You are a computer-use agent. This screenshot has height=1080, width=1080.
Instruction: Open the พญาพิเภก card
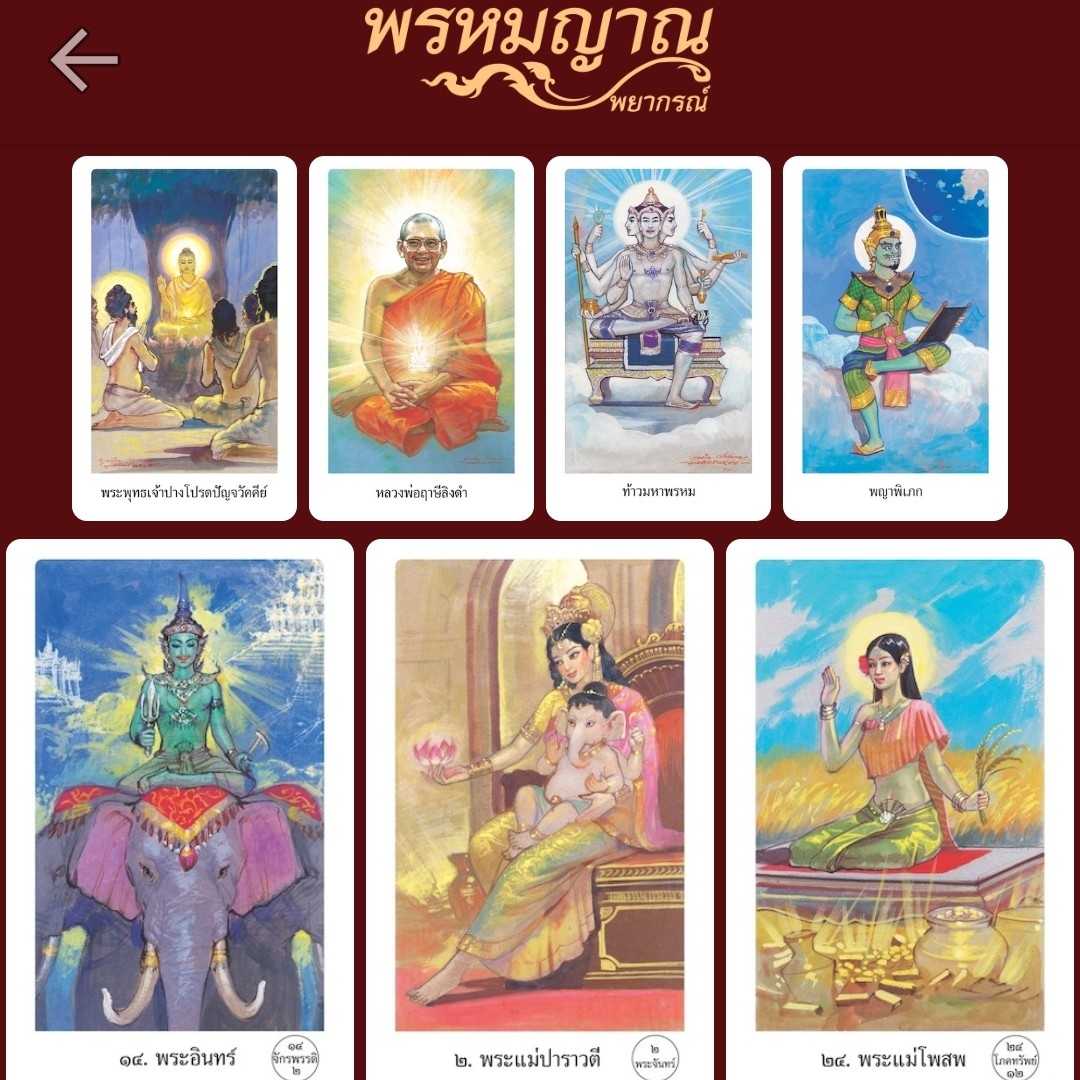895,338
